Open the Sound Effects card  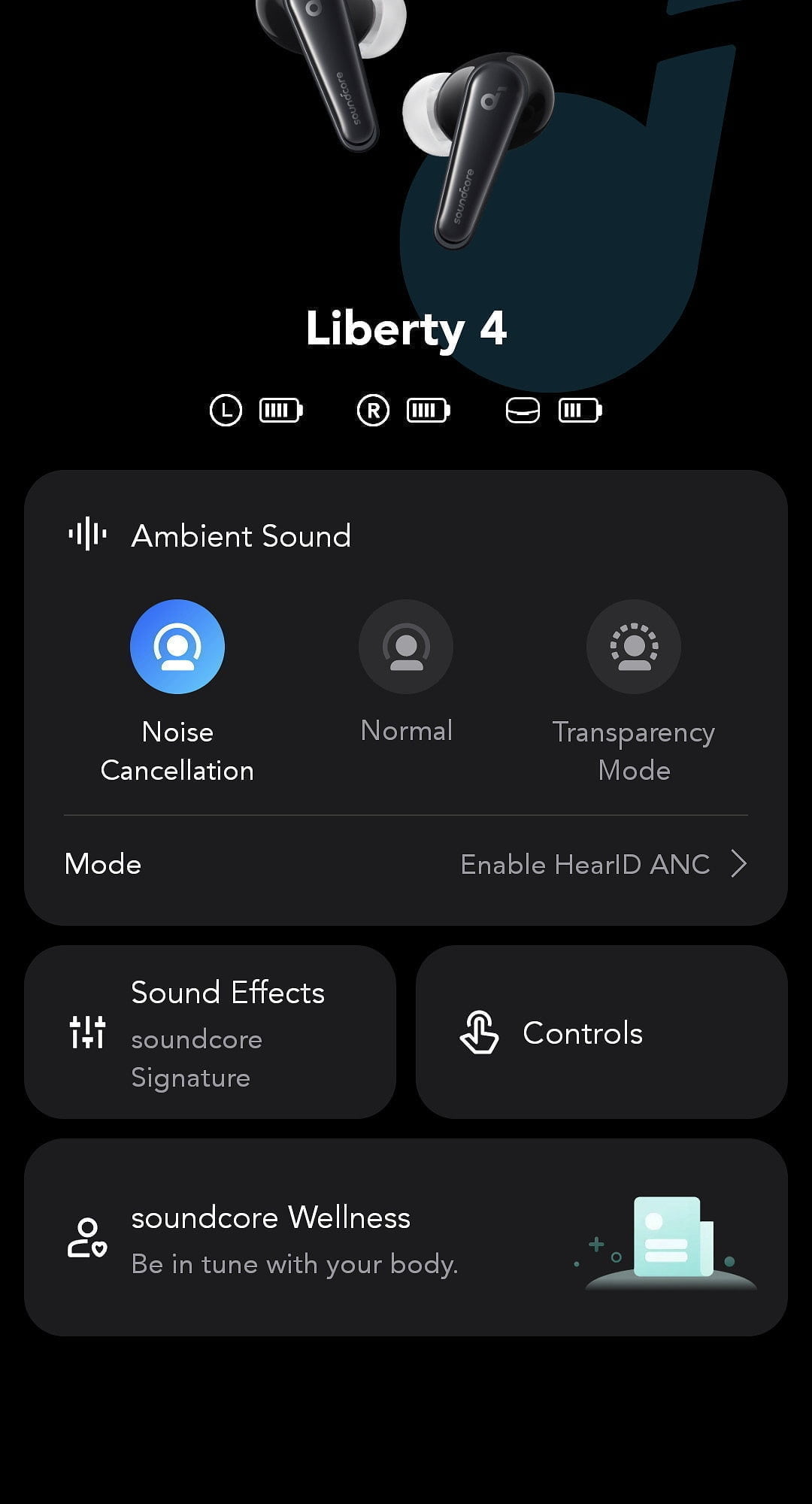211,1032
